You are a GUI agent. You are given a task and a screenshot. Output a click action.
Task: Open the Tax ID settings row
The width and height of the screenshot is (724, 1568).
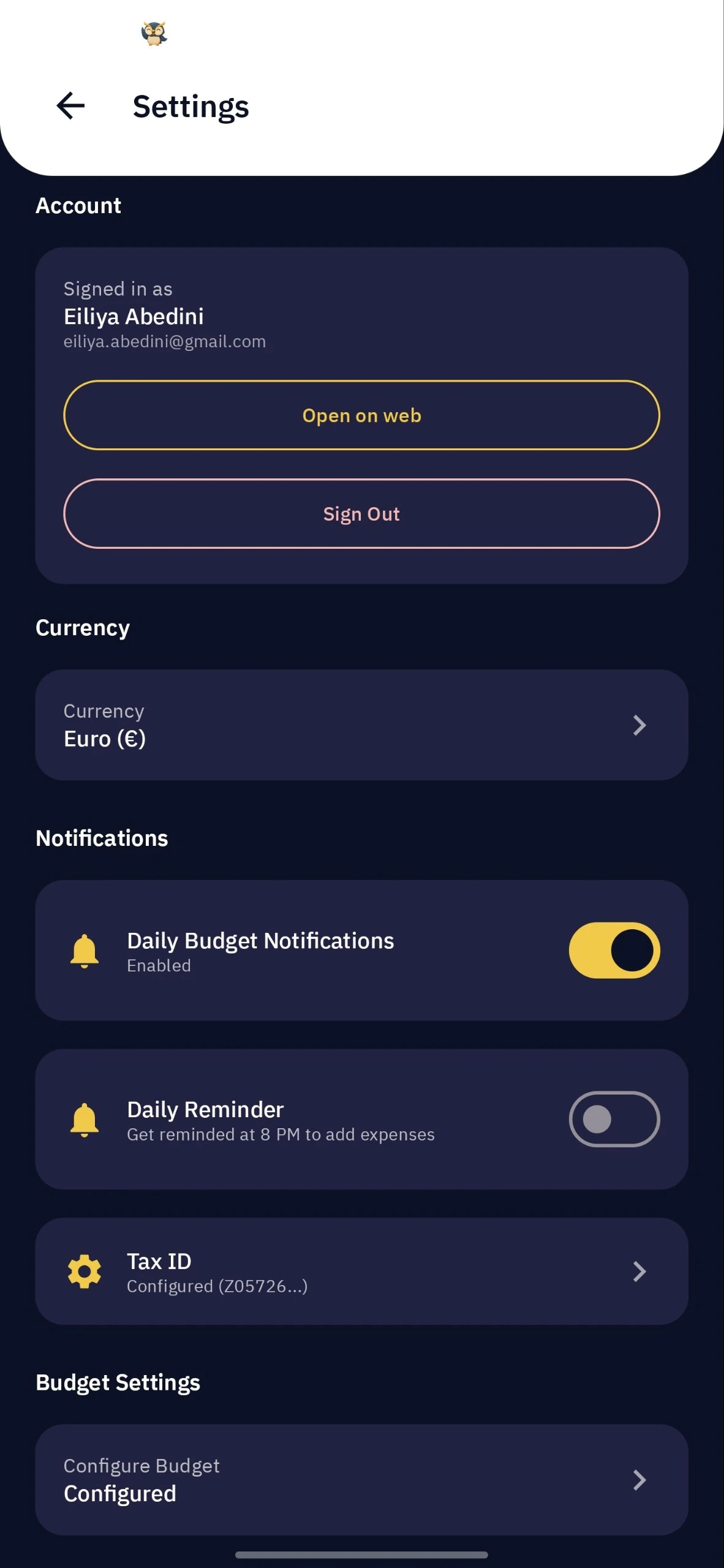pyautogui.click(x=361, y=1272)
